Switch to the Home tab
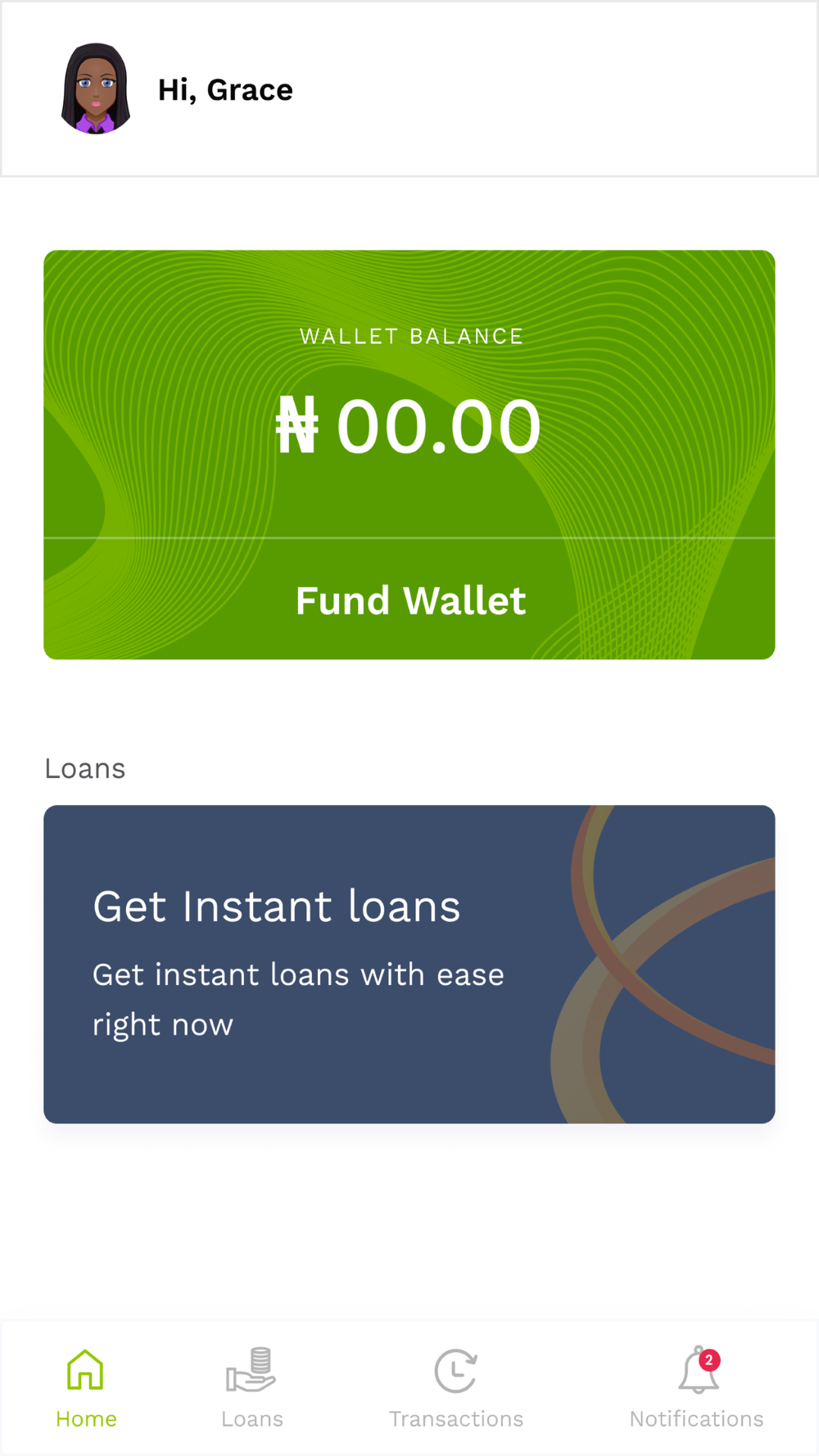819x1456 pixels. click(86, 1388)
